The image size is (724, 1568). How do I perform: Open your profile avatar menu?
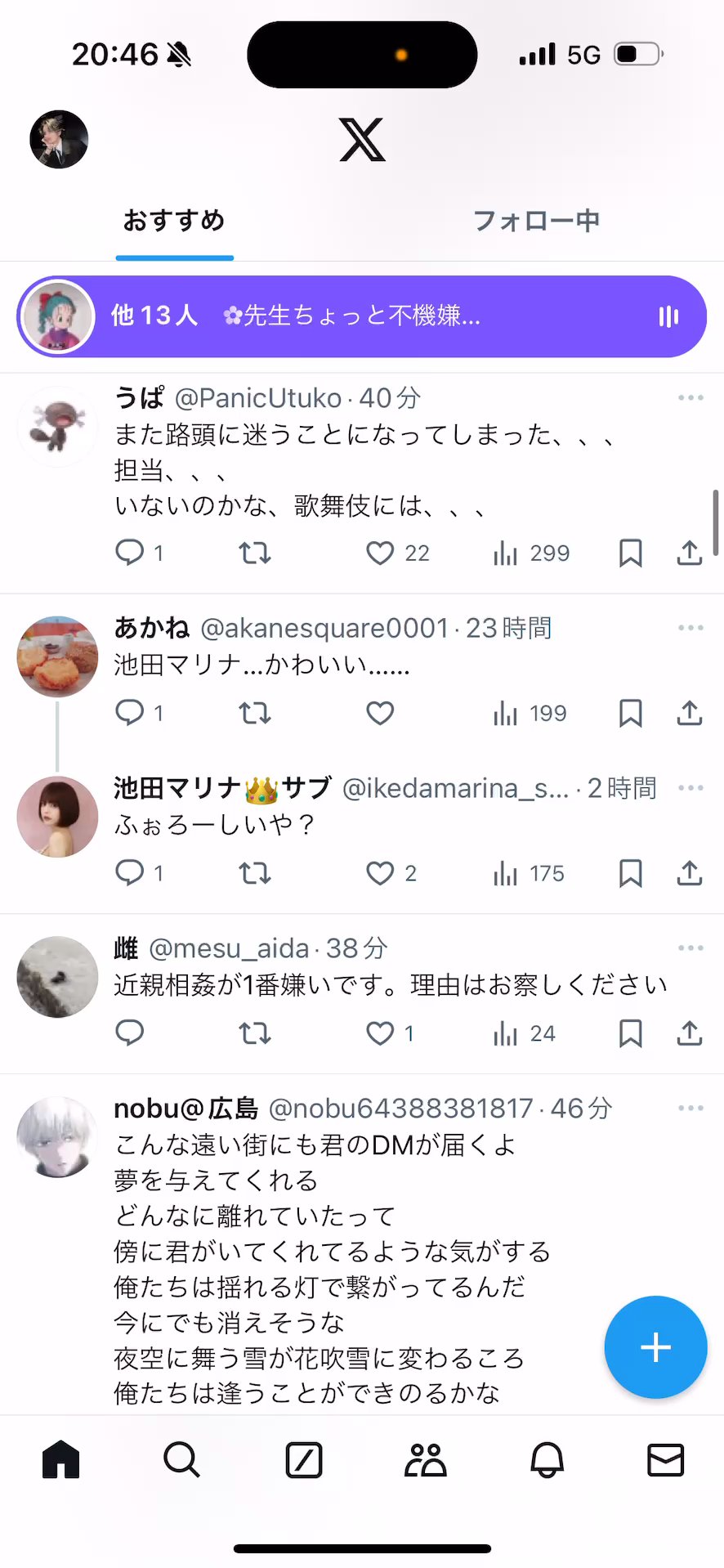pyautogui.click(x=59, y=140)
